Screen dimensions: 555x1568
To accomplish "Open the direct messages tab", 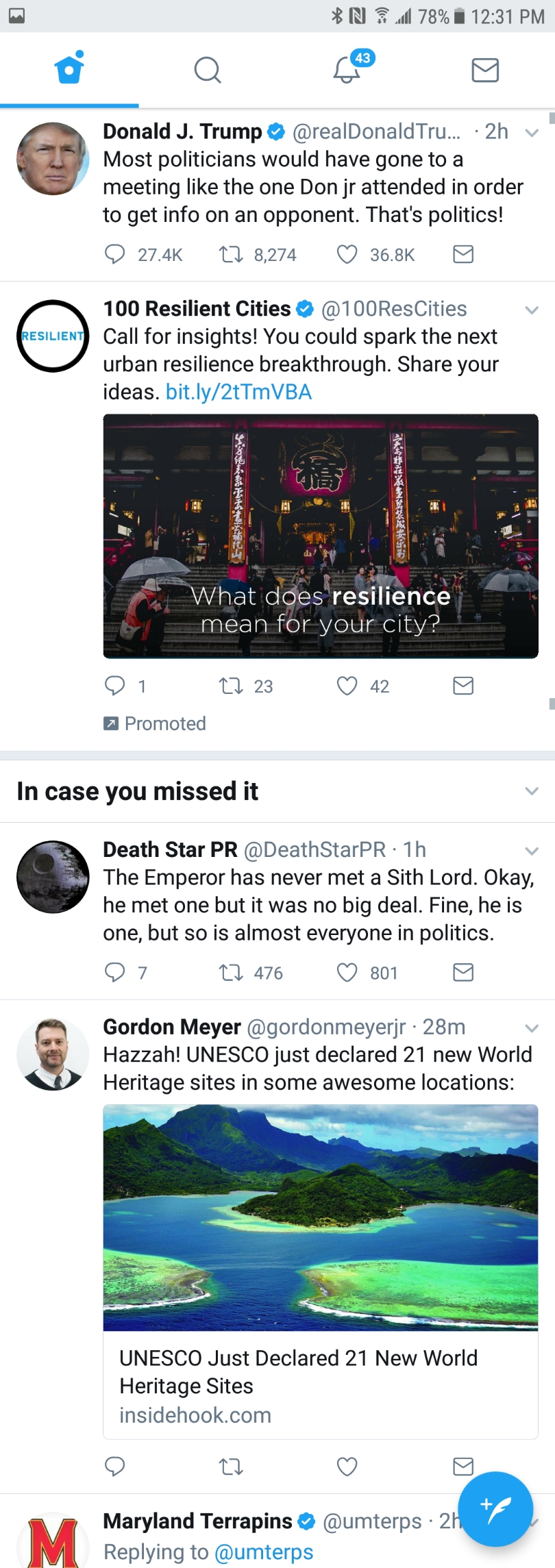I will click(x=485, y=70).
